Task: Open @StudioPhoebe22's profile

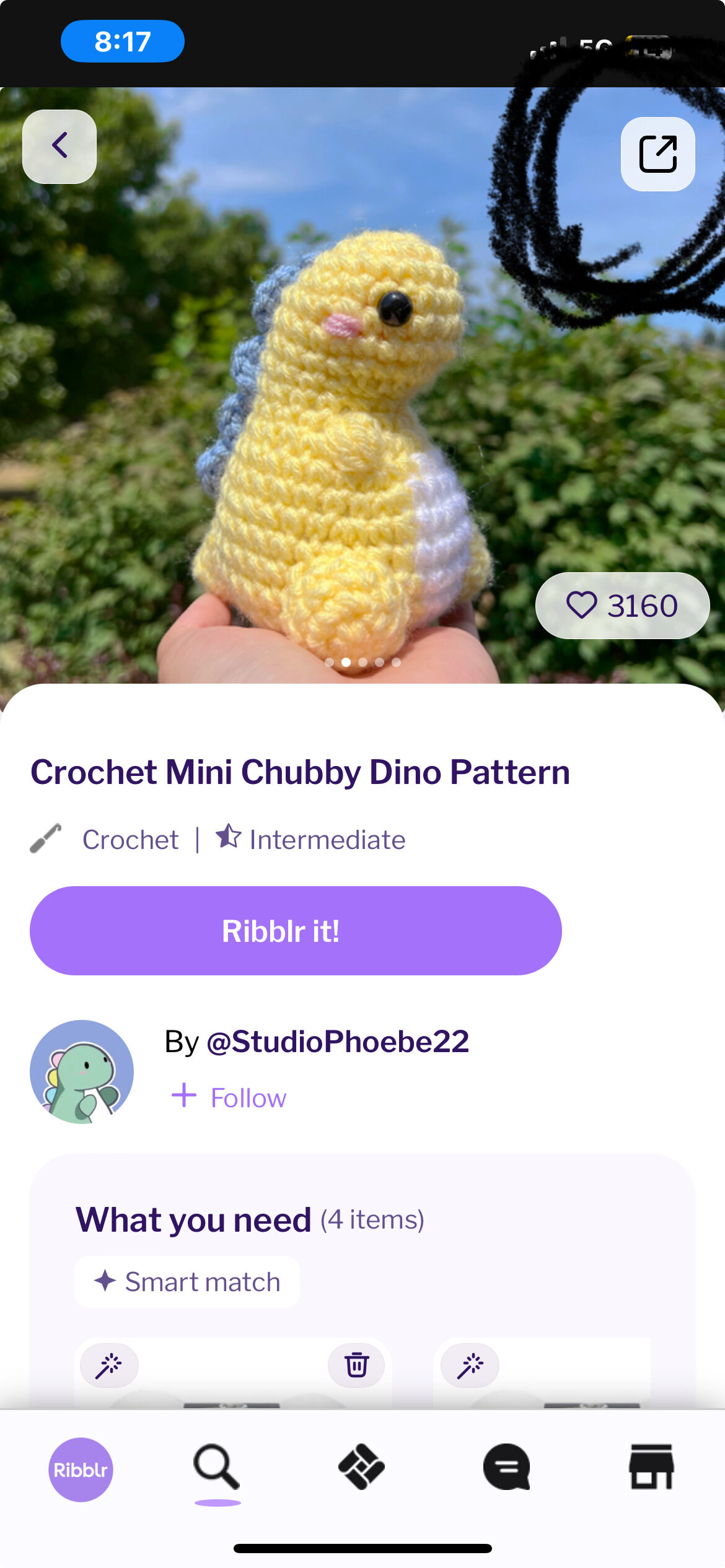Action: [338, 1041]
